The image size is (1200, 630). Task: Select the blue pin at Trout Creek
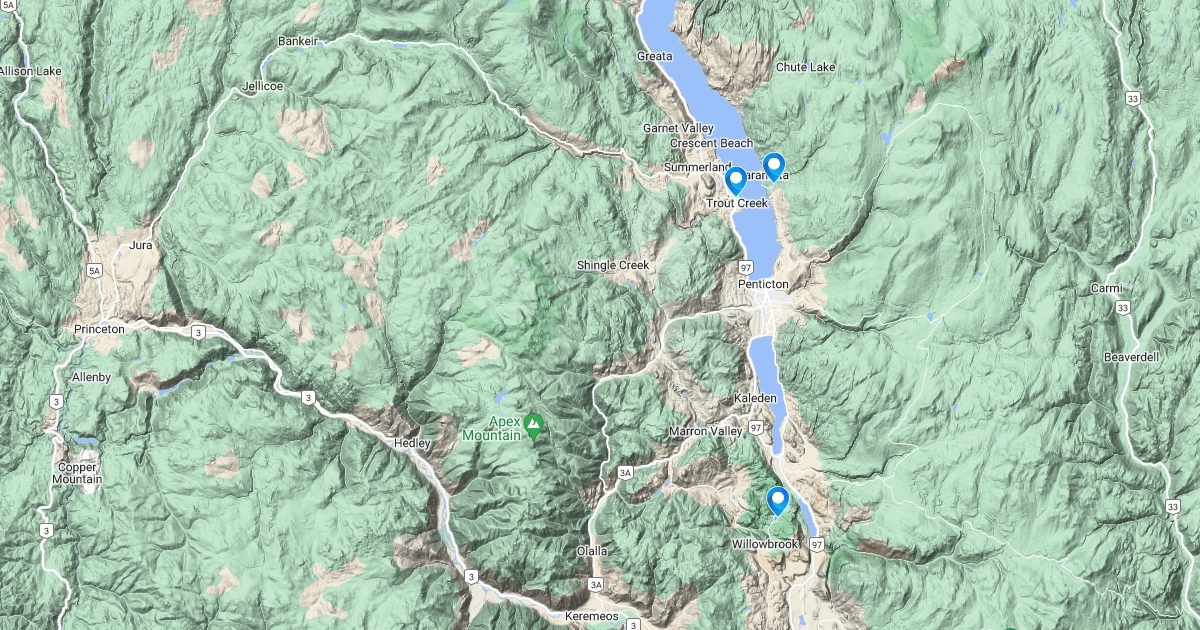[736, 181]
